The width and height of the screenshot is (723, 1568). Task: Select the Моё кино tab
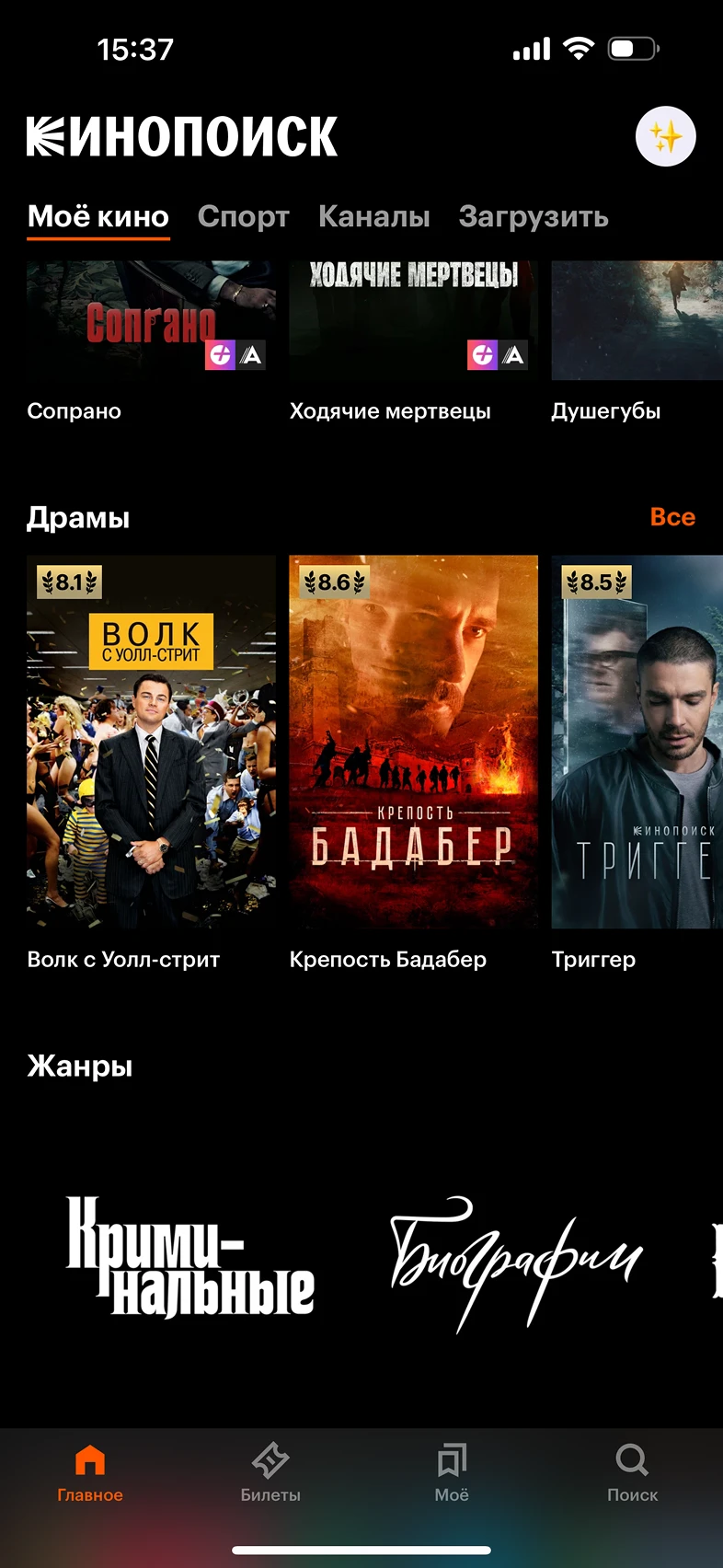[98, 217]
